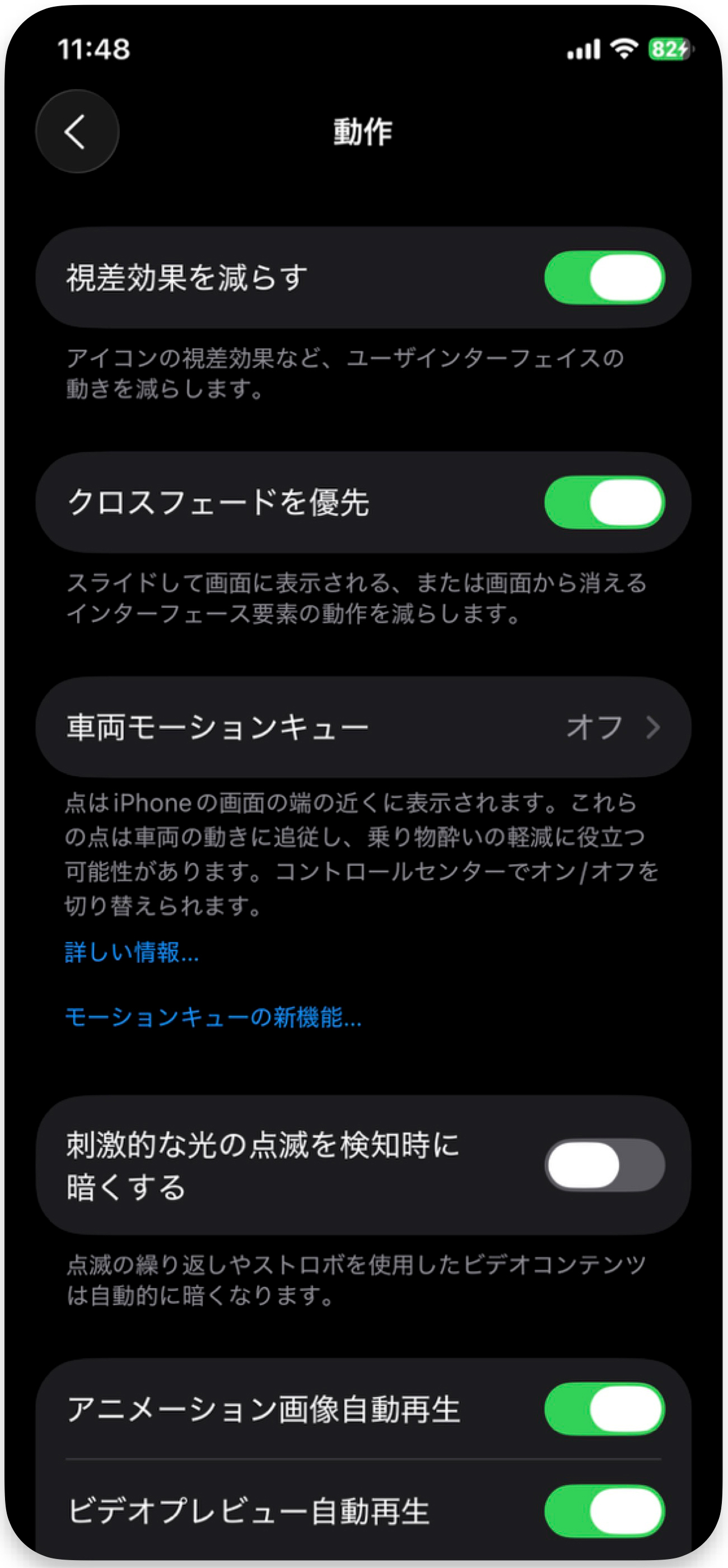
Task: Turn off アニメーション画像自動再生
Action: tap(604, 1409)
